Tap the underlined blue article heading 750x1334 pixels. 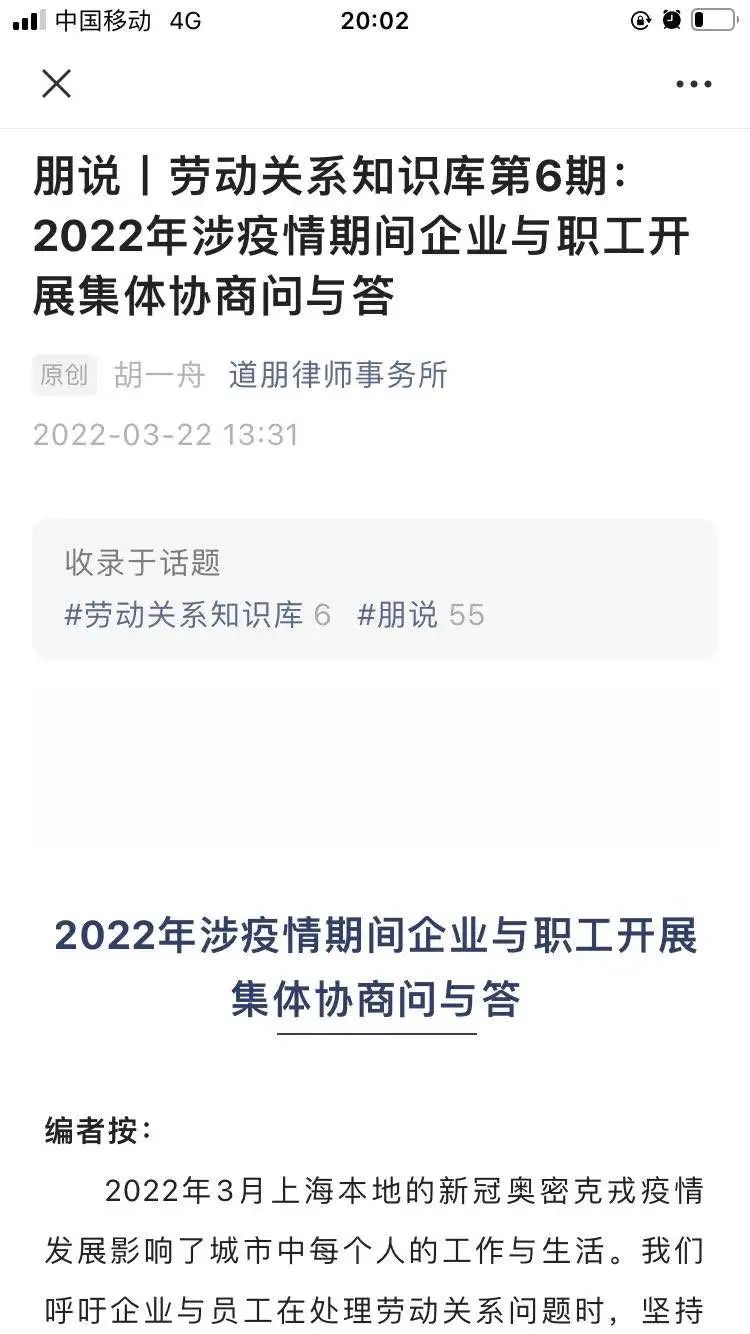pyautogui.click(x=375, y=965)
